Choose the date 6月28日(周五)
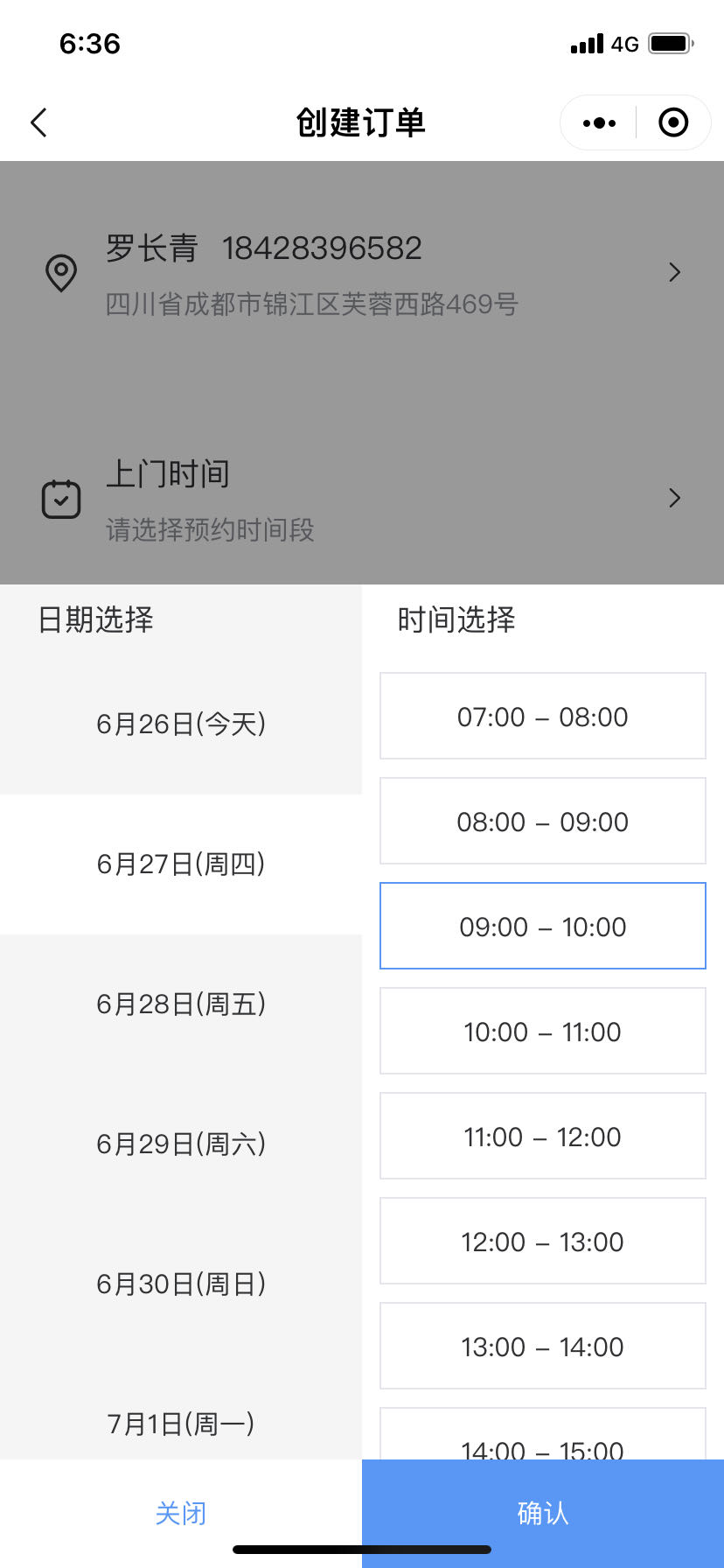The image size is (724, 1568). 181,1004
